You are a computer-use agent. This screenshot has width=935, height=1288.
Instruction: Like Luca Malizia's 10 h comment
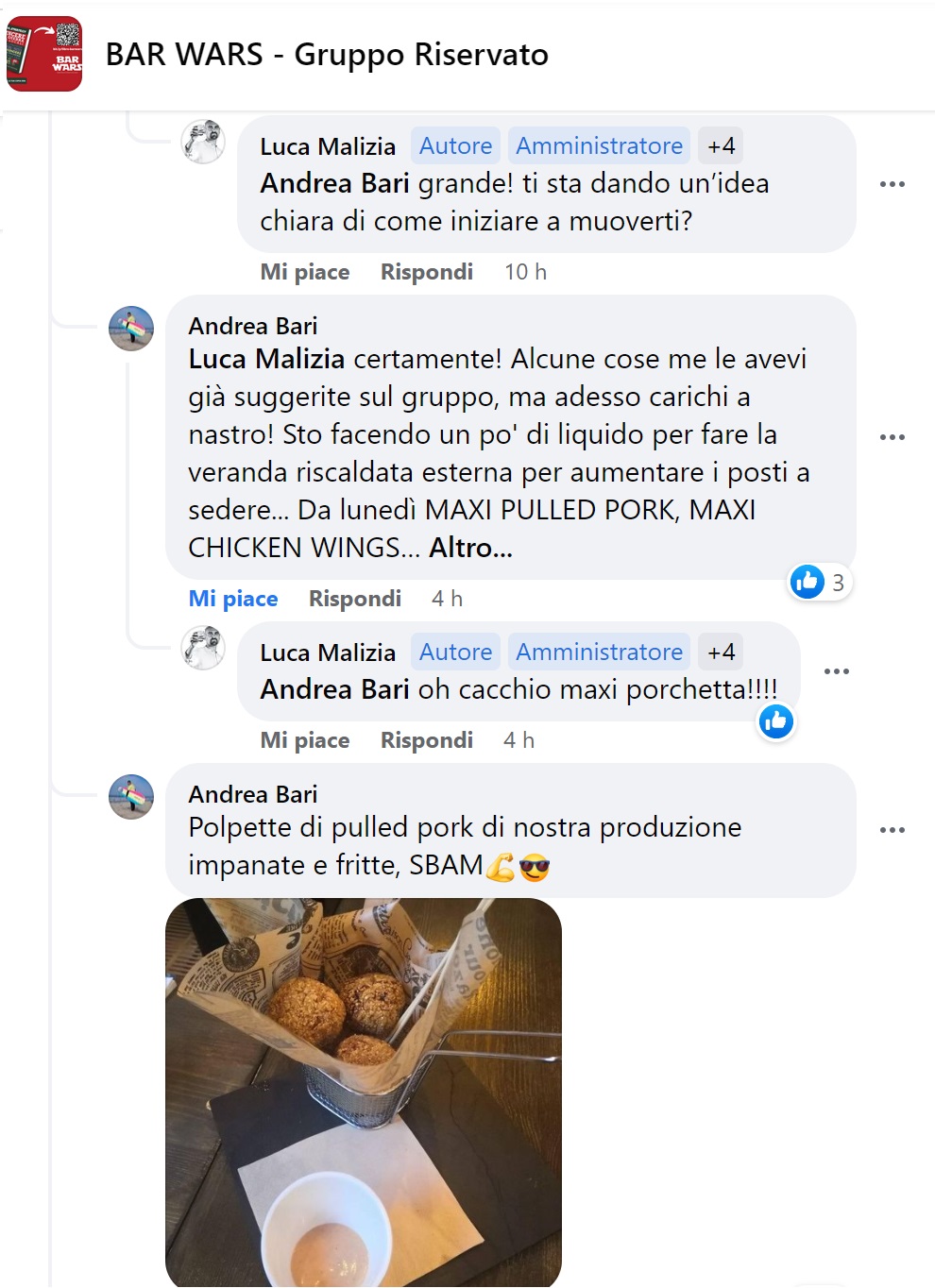click(304, 272)
